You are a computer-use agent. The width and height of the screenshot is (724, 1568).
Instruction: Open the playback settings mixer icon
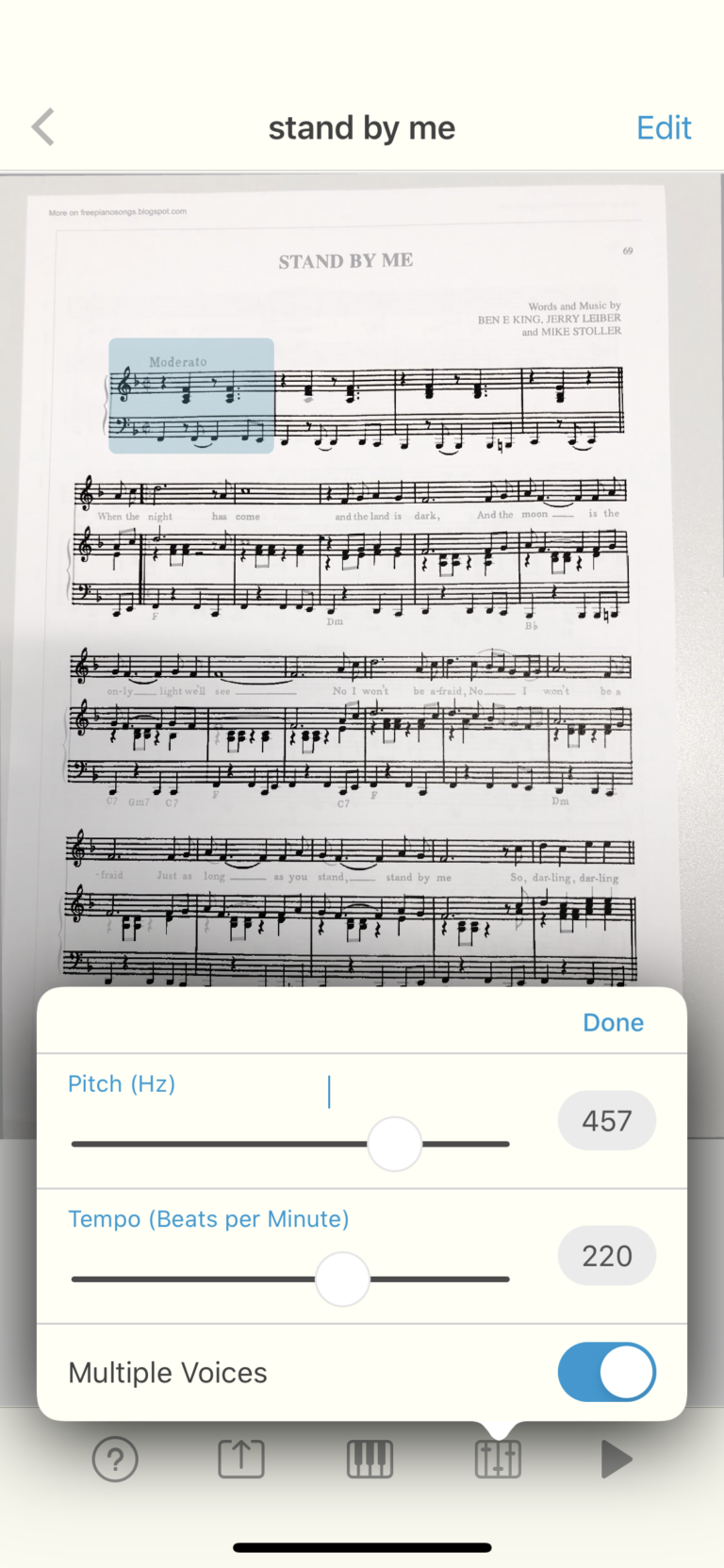(497, 1458)
